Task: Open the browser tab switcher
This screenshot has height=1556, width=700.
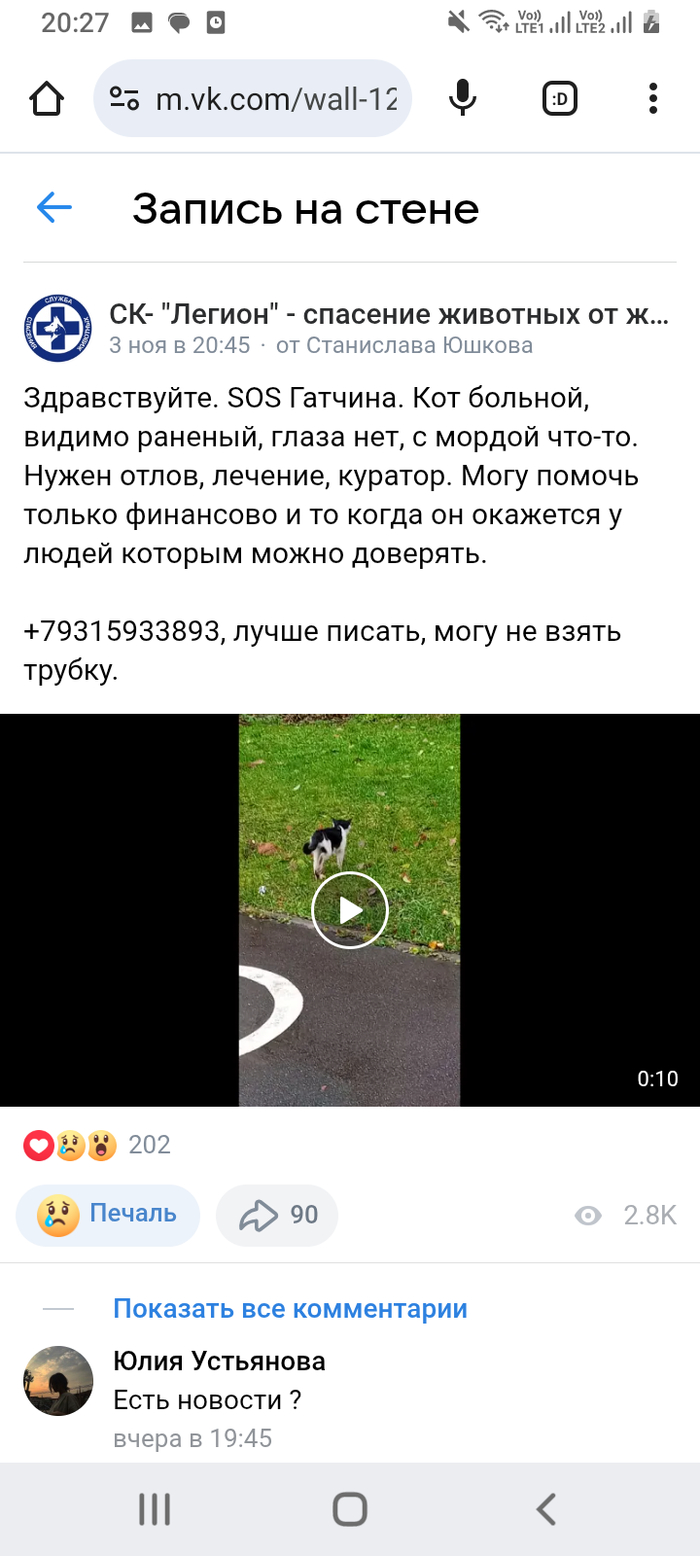Action: tap(560, 98)
